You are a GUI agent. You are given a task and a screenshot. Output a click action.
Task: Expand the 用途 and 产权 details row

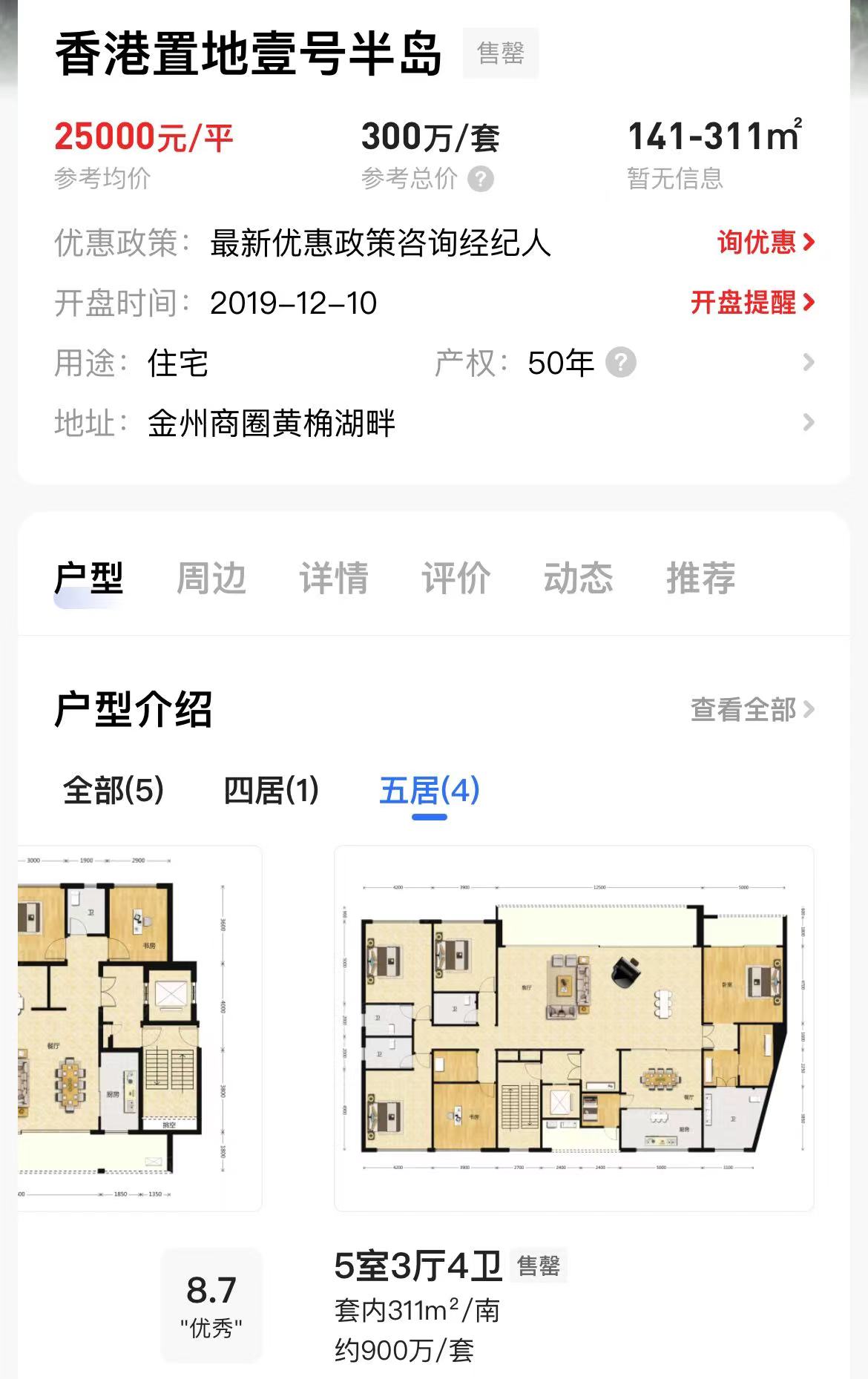[808, 363]
